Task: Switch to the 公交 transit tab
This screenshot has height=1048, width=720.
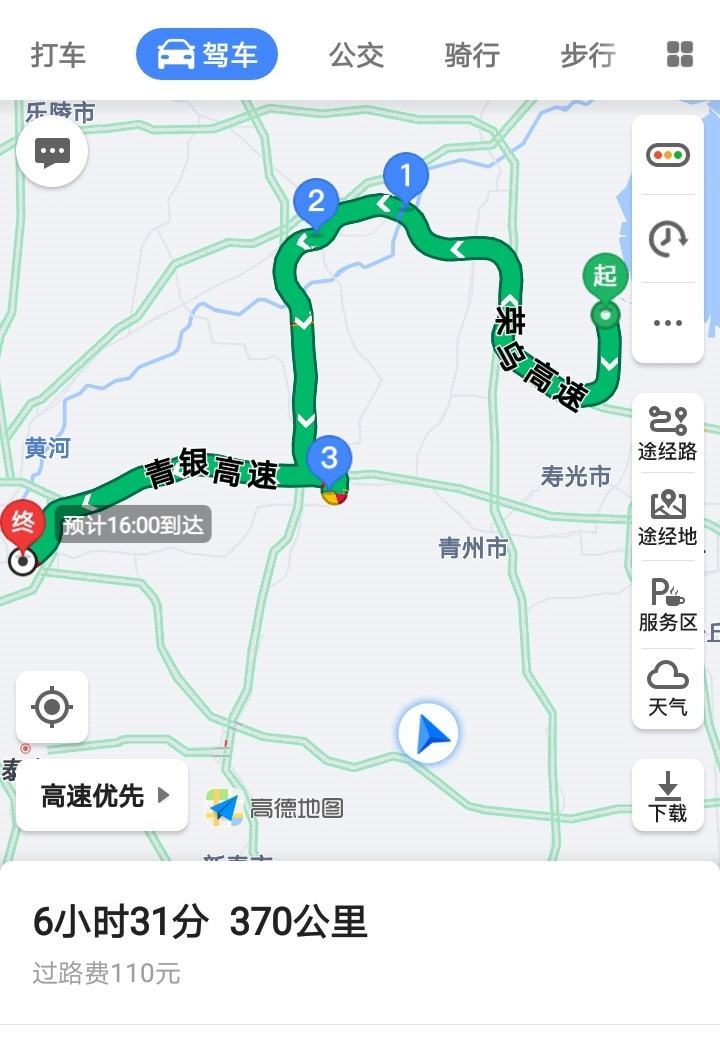Action: tap(356, 54)
